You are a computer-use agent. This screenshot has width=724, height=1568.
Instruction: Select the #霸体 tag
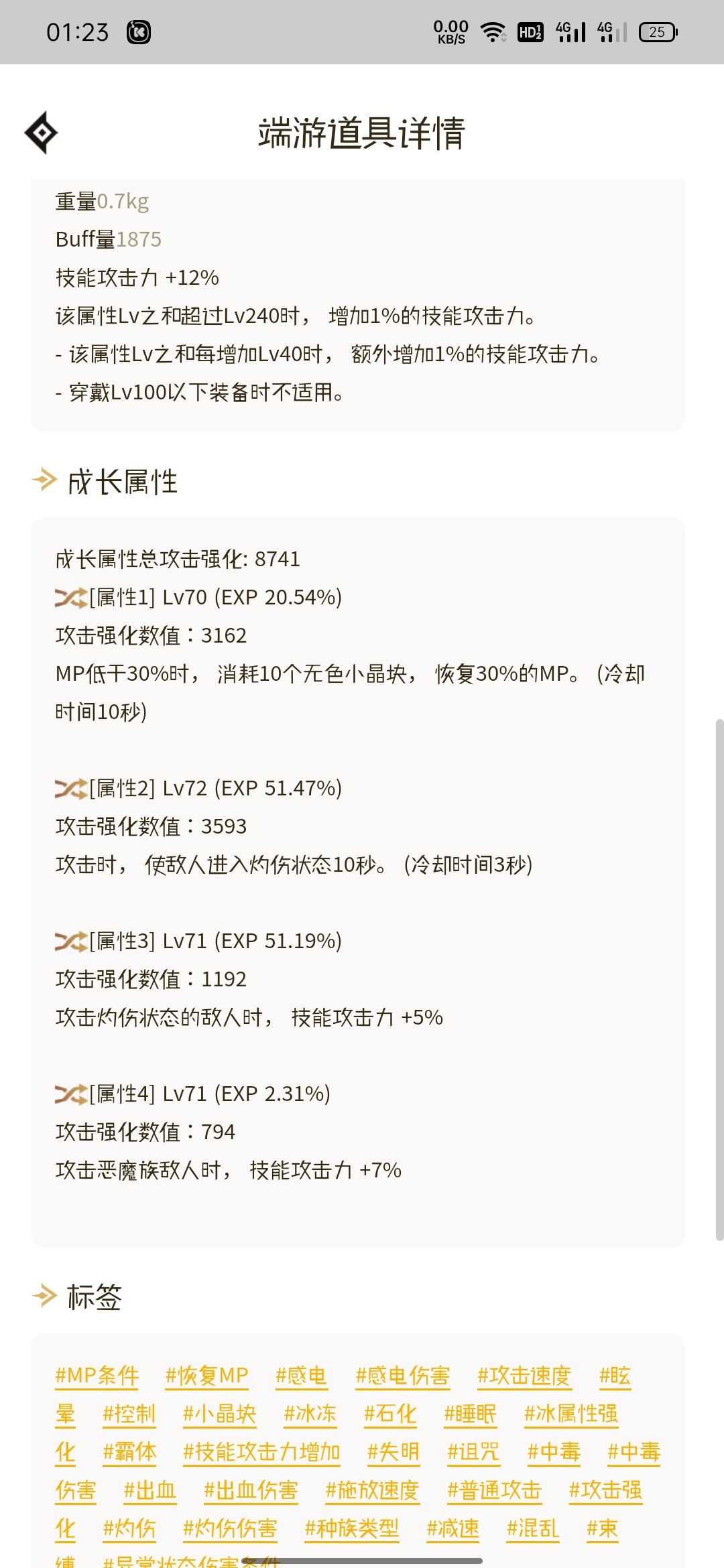click(x=129, y=1452)
